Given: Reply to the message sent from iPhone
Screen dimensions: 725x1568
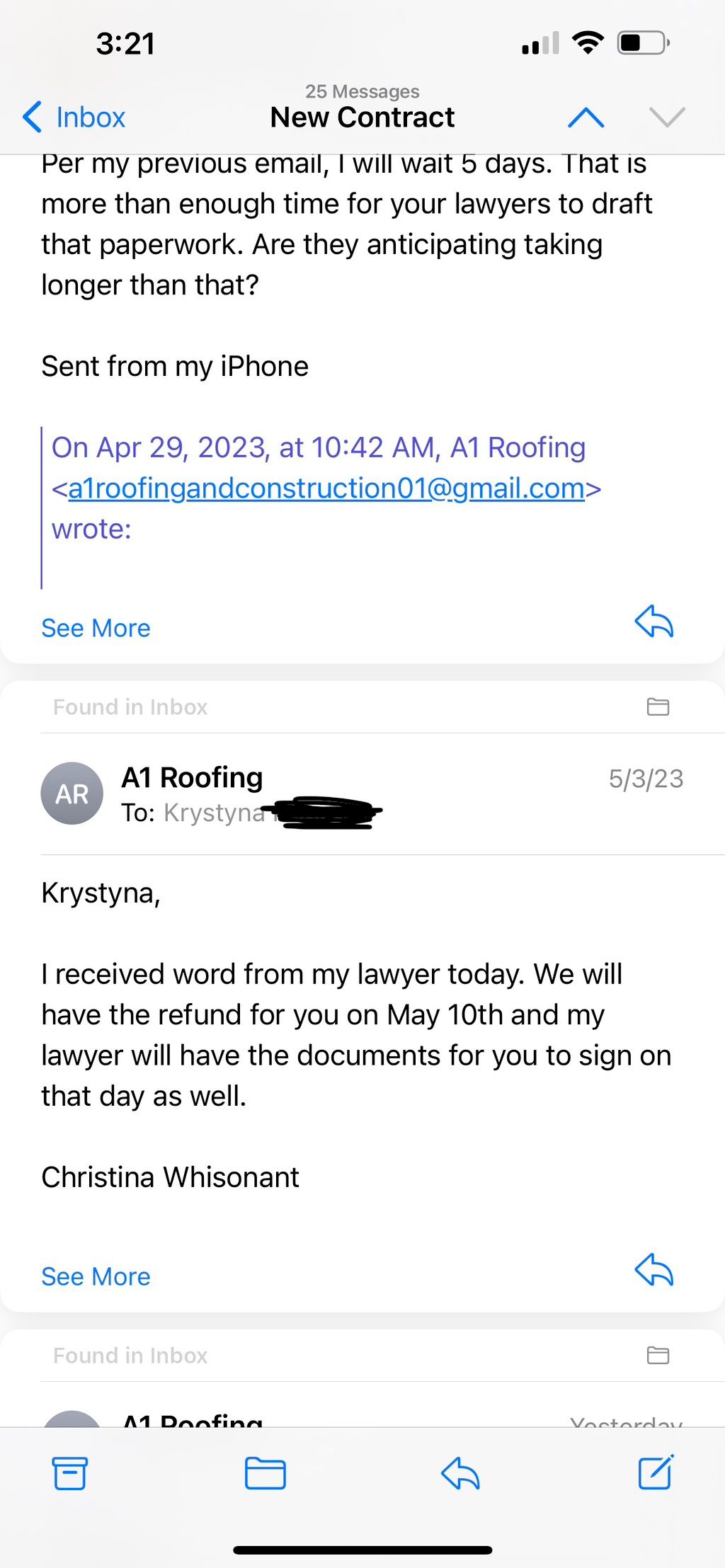Looking at the screenshot, I should tap(653, 622).
